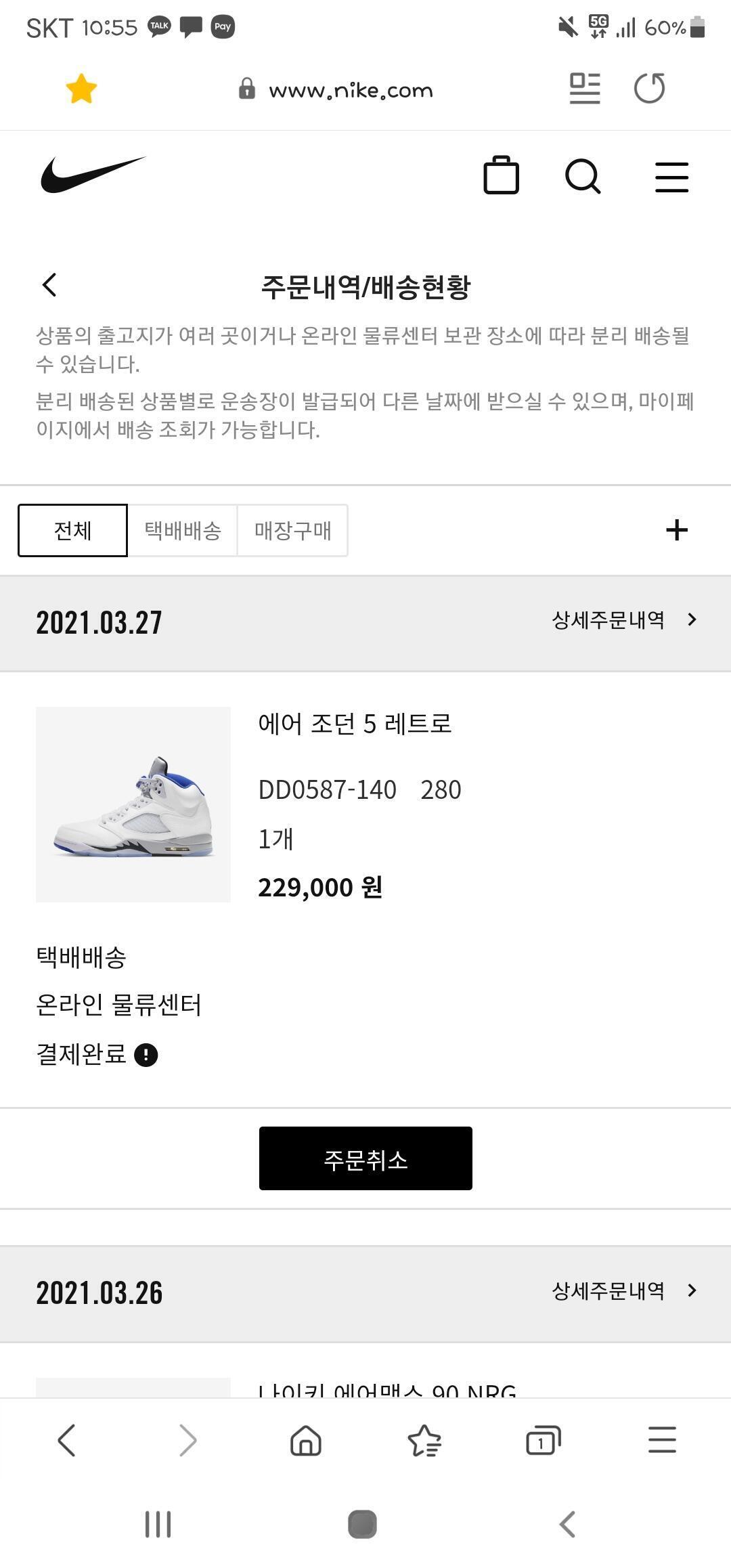The width and height of the screenshot is (731, 1568).
Task: Open 상세주문내역 for 2021.03.26 order
Action: click(x=623, y=1290)
